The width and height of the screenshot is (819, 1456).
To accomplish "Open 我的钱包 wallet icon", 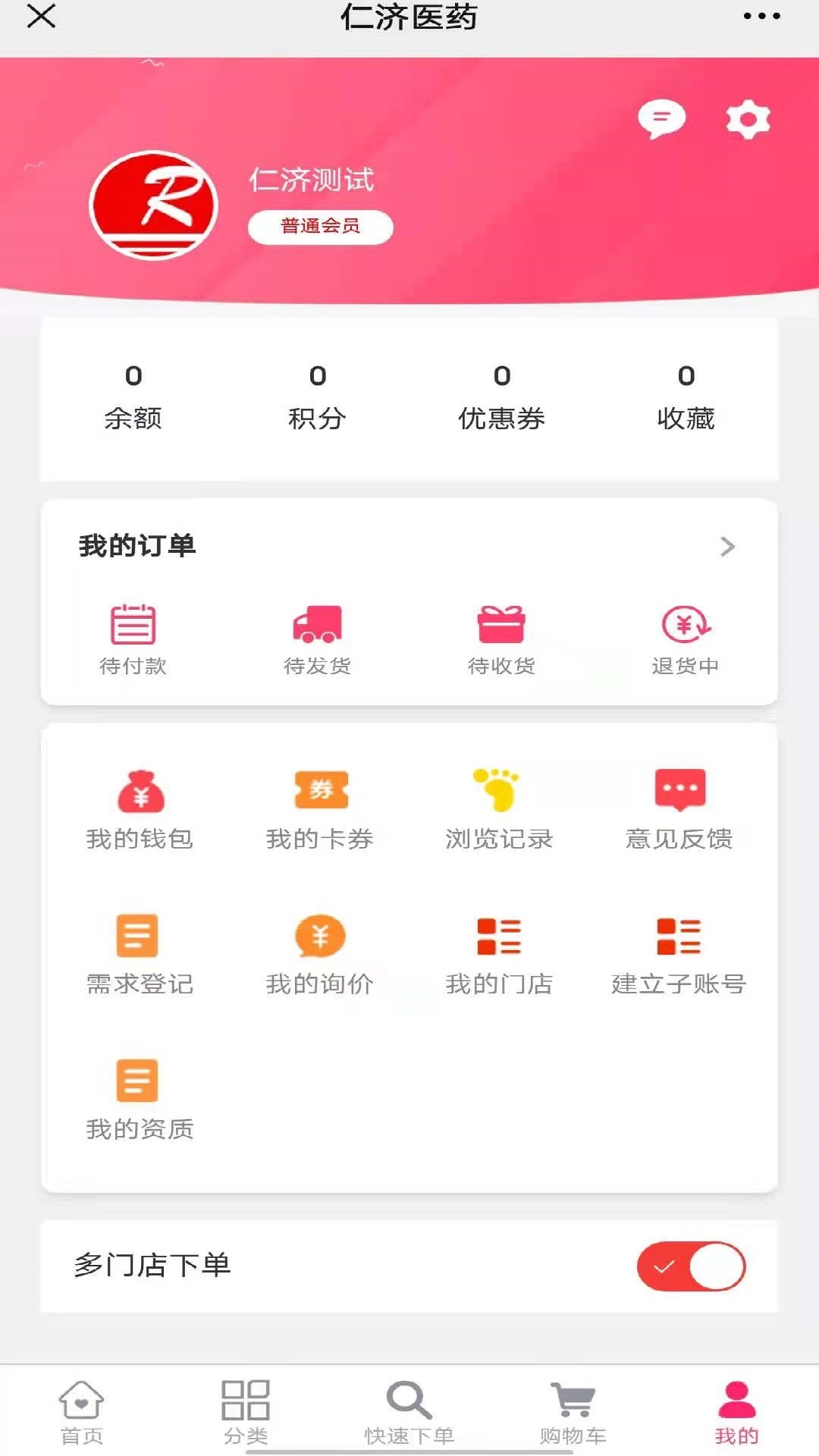I will click(140, 792).
